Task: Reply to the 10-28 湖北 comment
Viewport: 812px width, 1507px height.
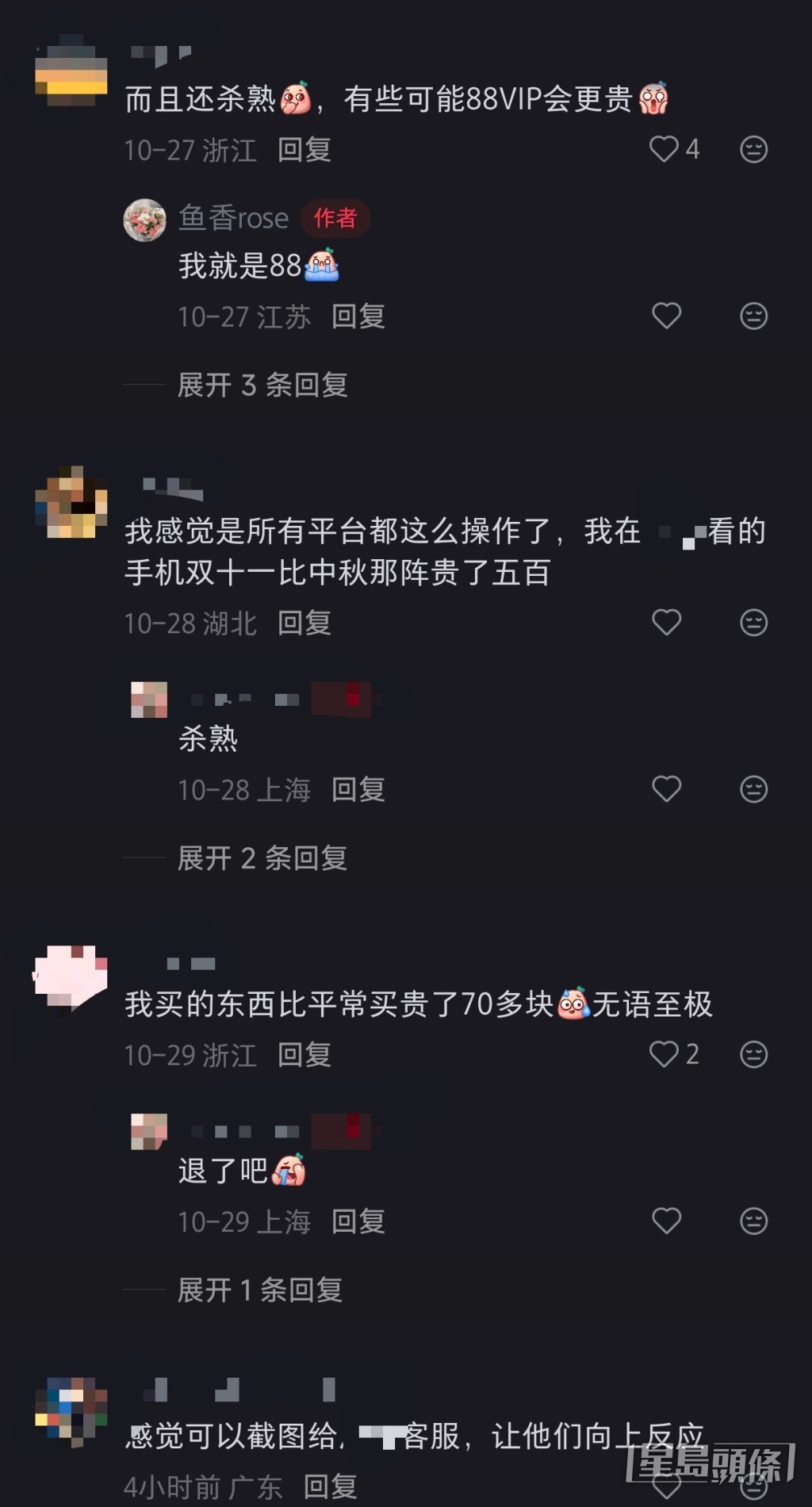Action: (304, 623)
